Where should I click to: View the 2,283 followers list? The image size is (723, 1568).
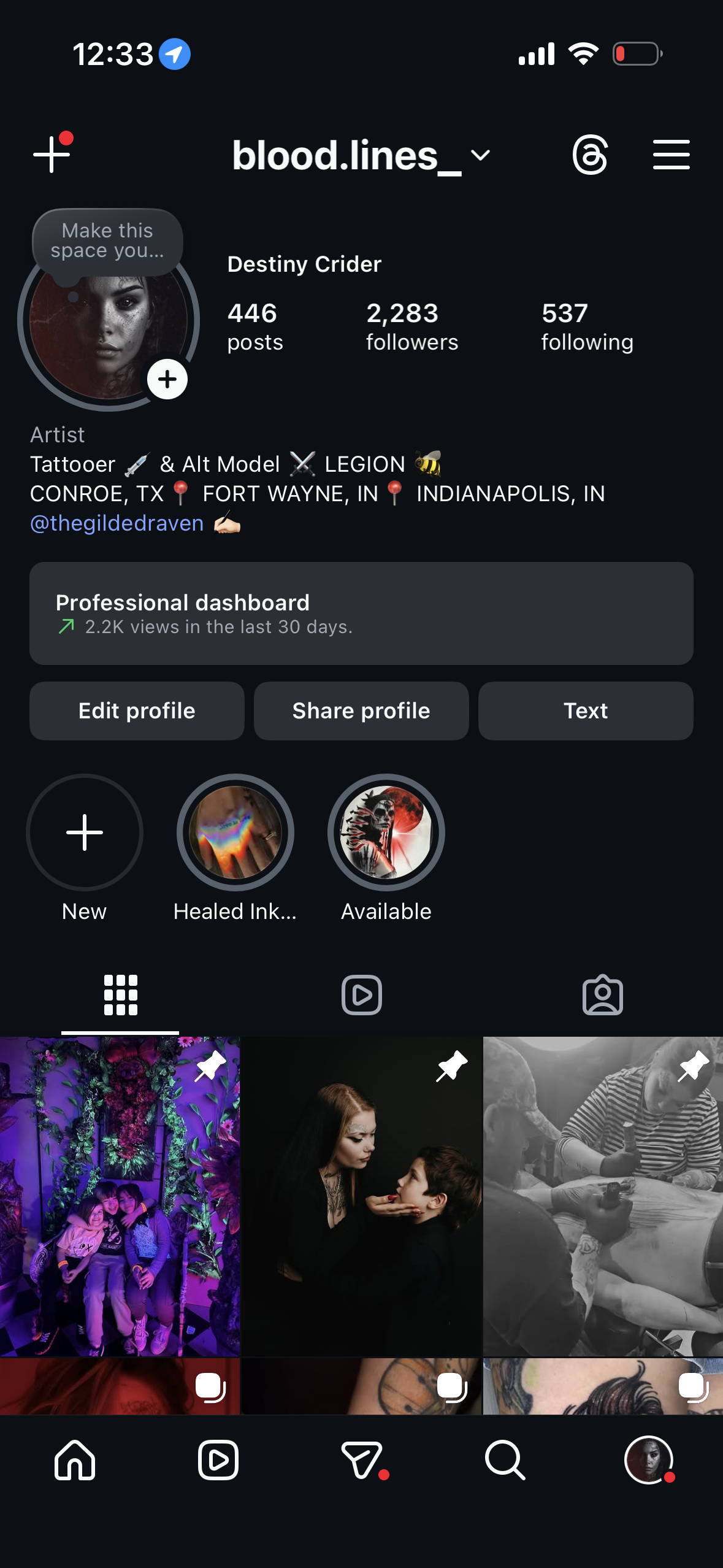coord(411,326)
